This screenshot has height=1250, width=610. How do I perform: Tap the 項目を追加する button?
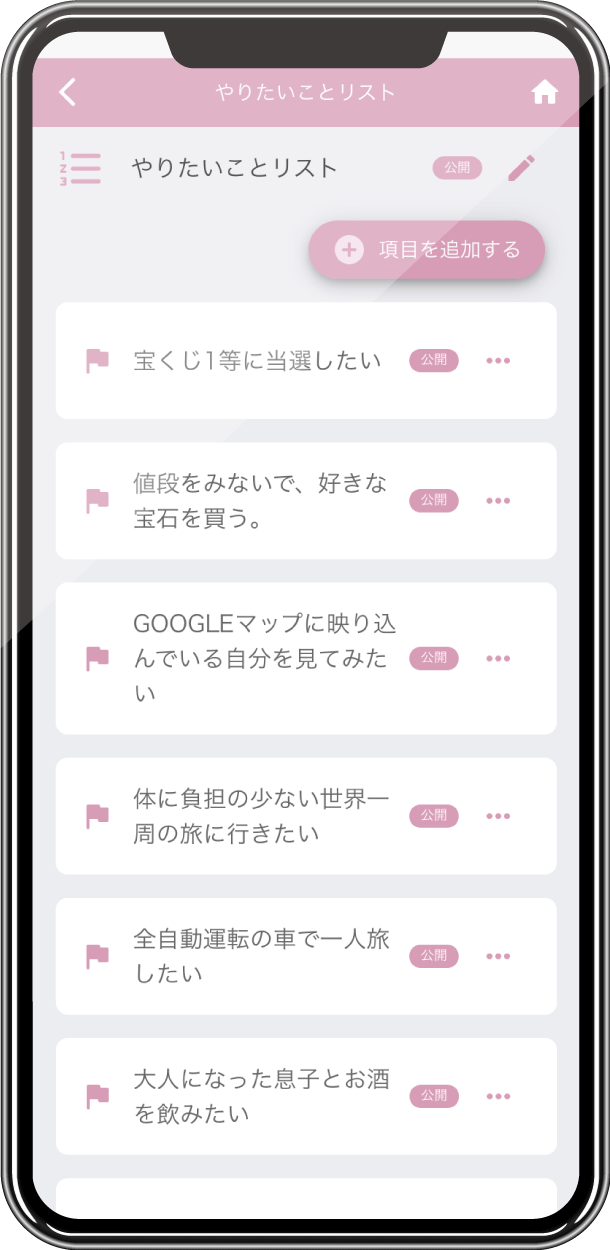click(427, 250)
